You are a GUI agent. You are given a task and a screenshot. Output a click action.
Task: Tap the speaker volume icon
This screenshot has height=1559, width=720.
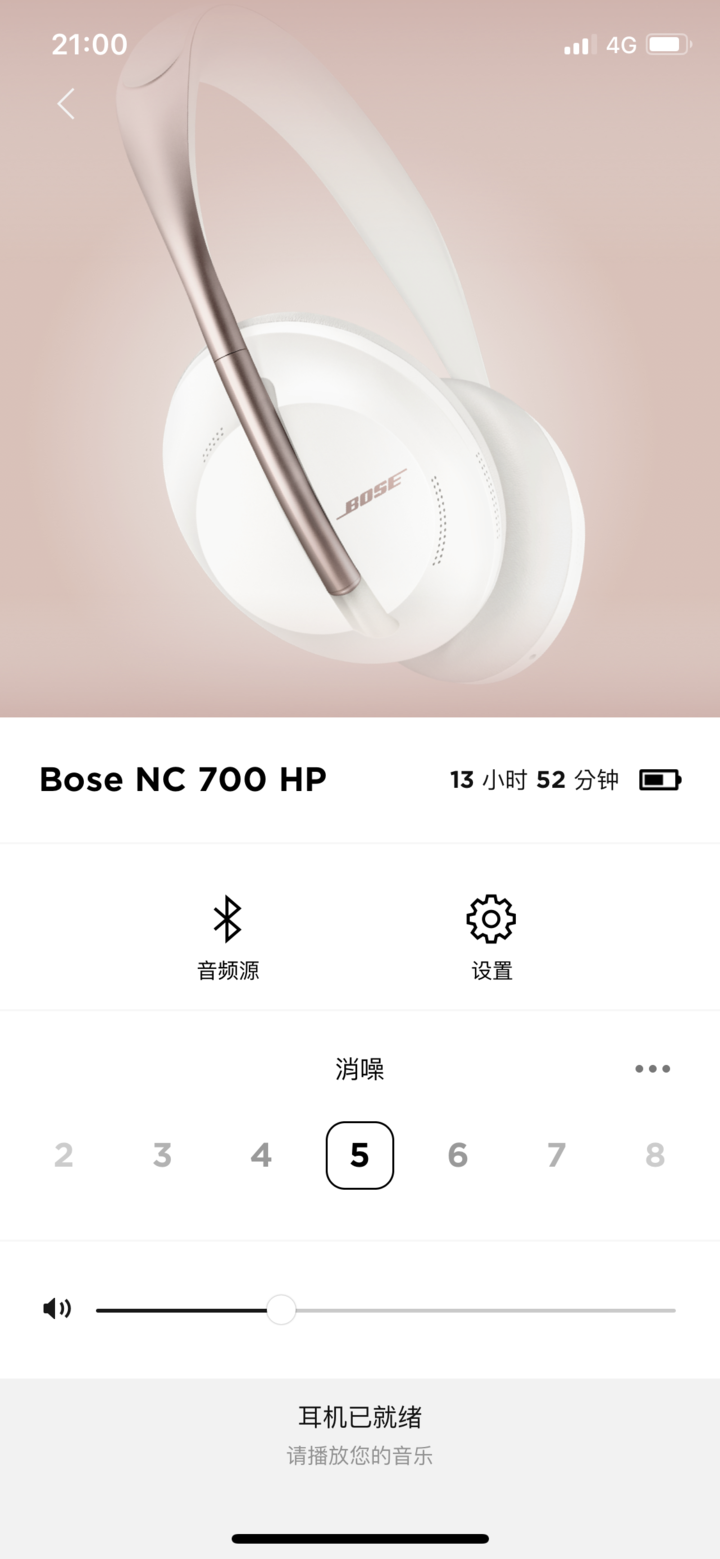57,1308
